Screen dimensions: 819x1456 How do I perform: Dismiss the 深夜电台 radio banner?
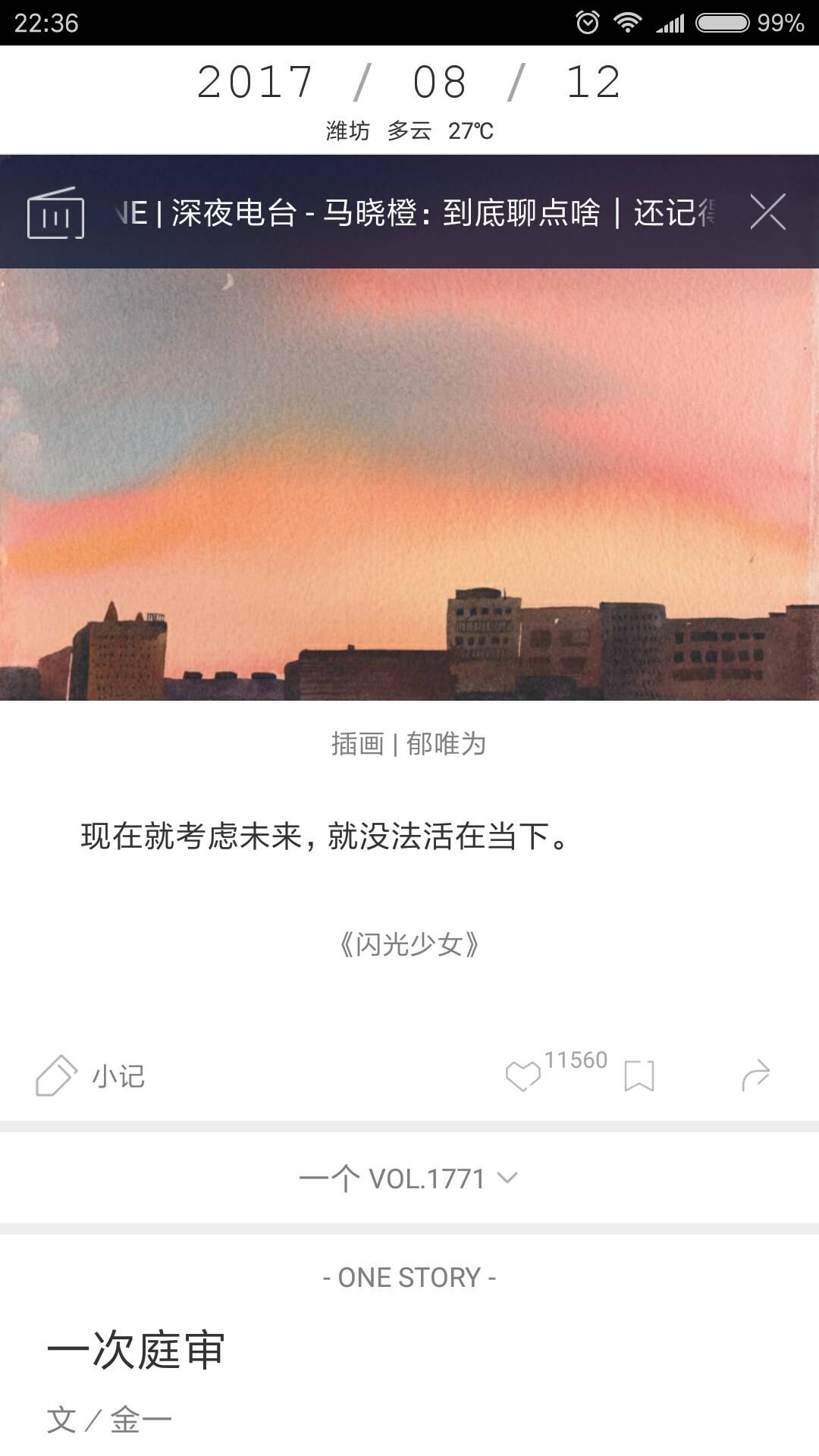pos(767,212)
